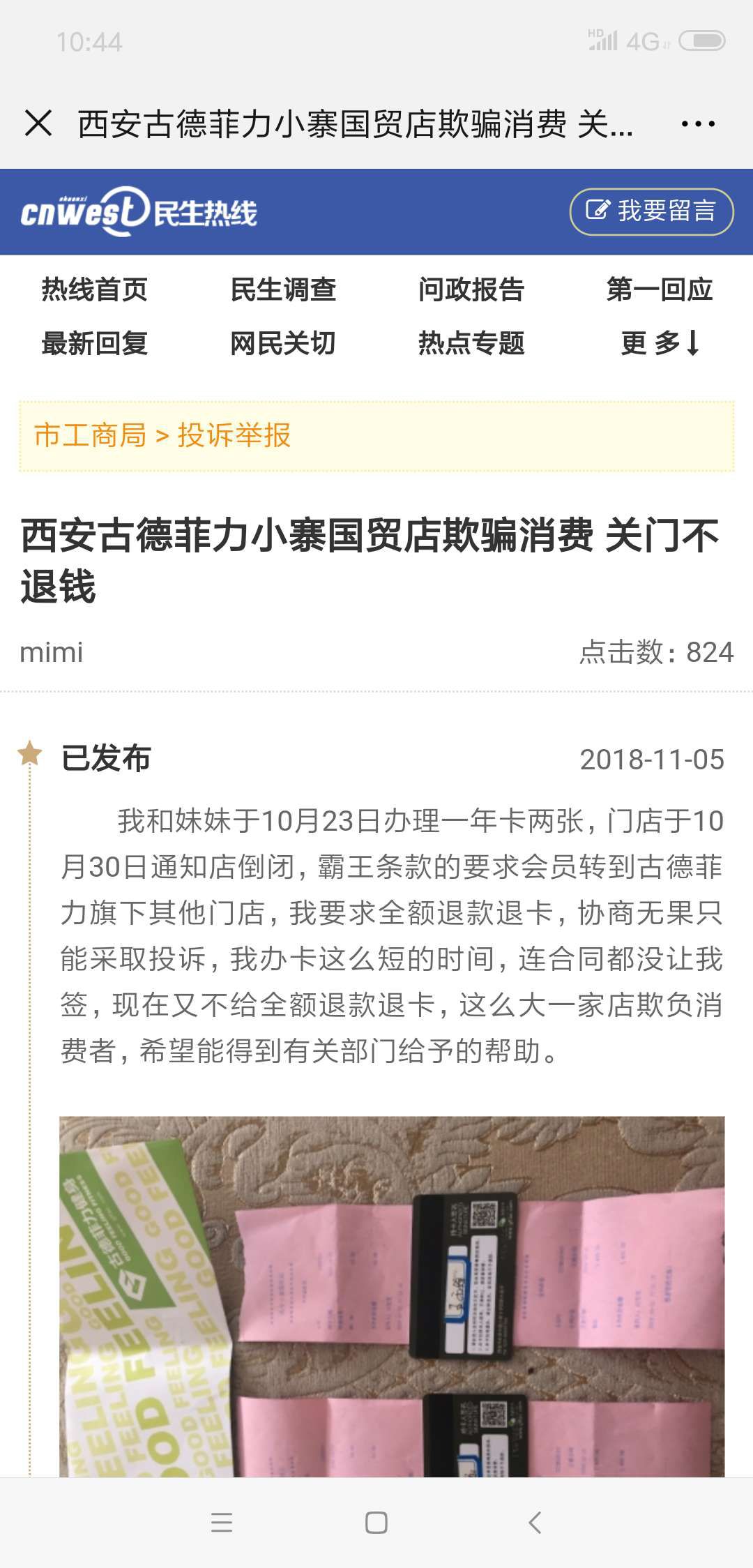Open the 市工商局 breadcrumb link
The width and height of the screenshot is (753, 1568).
[x=94, y=436]
